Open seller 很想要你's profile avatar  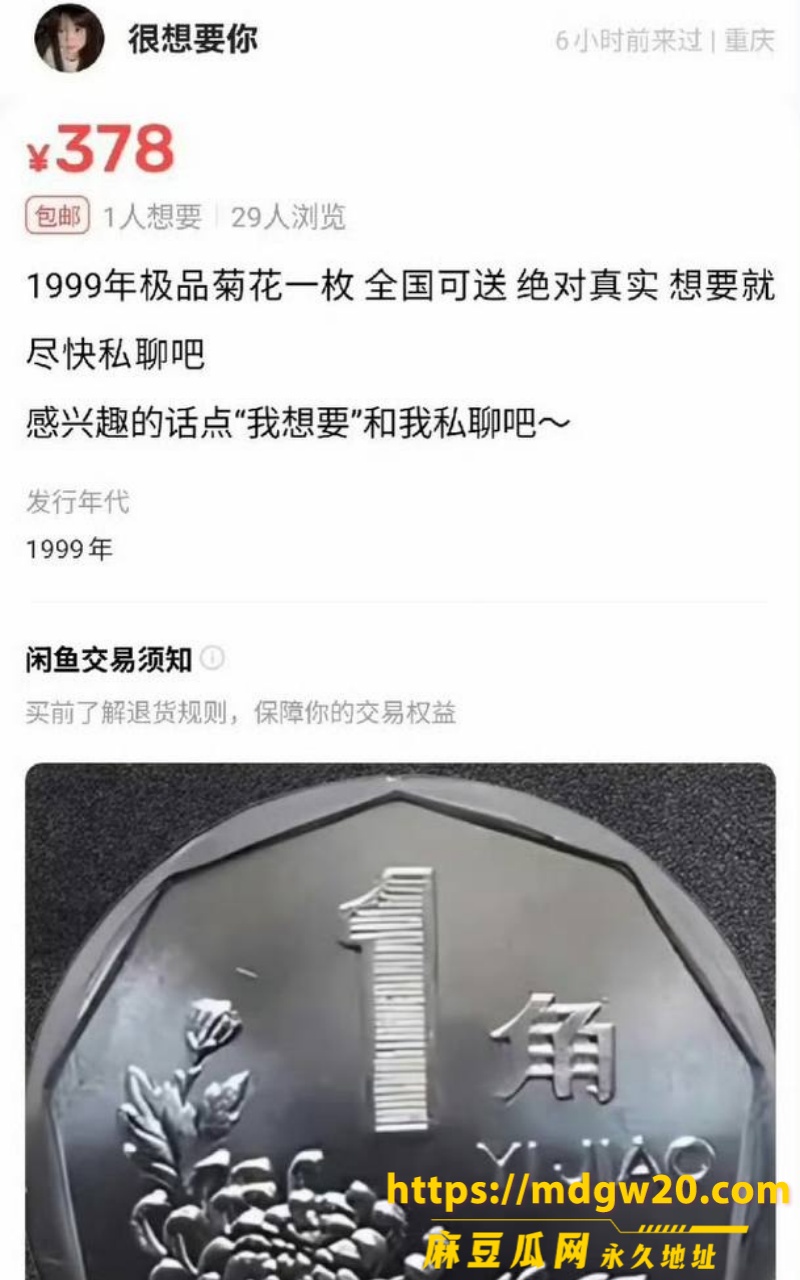tap(69, 39)
